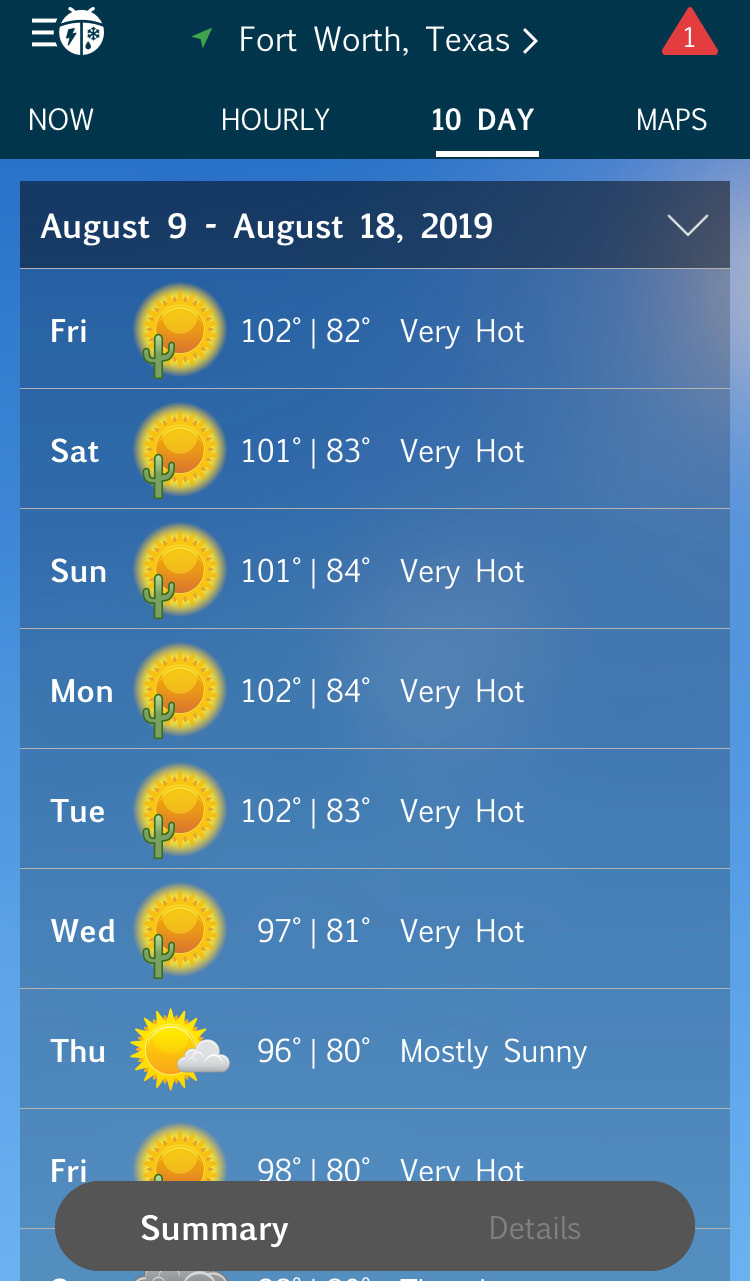Open the Sun forecast row
The height and width of the screenshot is (1281, 750).
(375, 570)
